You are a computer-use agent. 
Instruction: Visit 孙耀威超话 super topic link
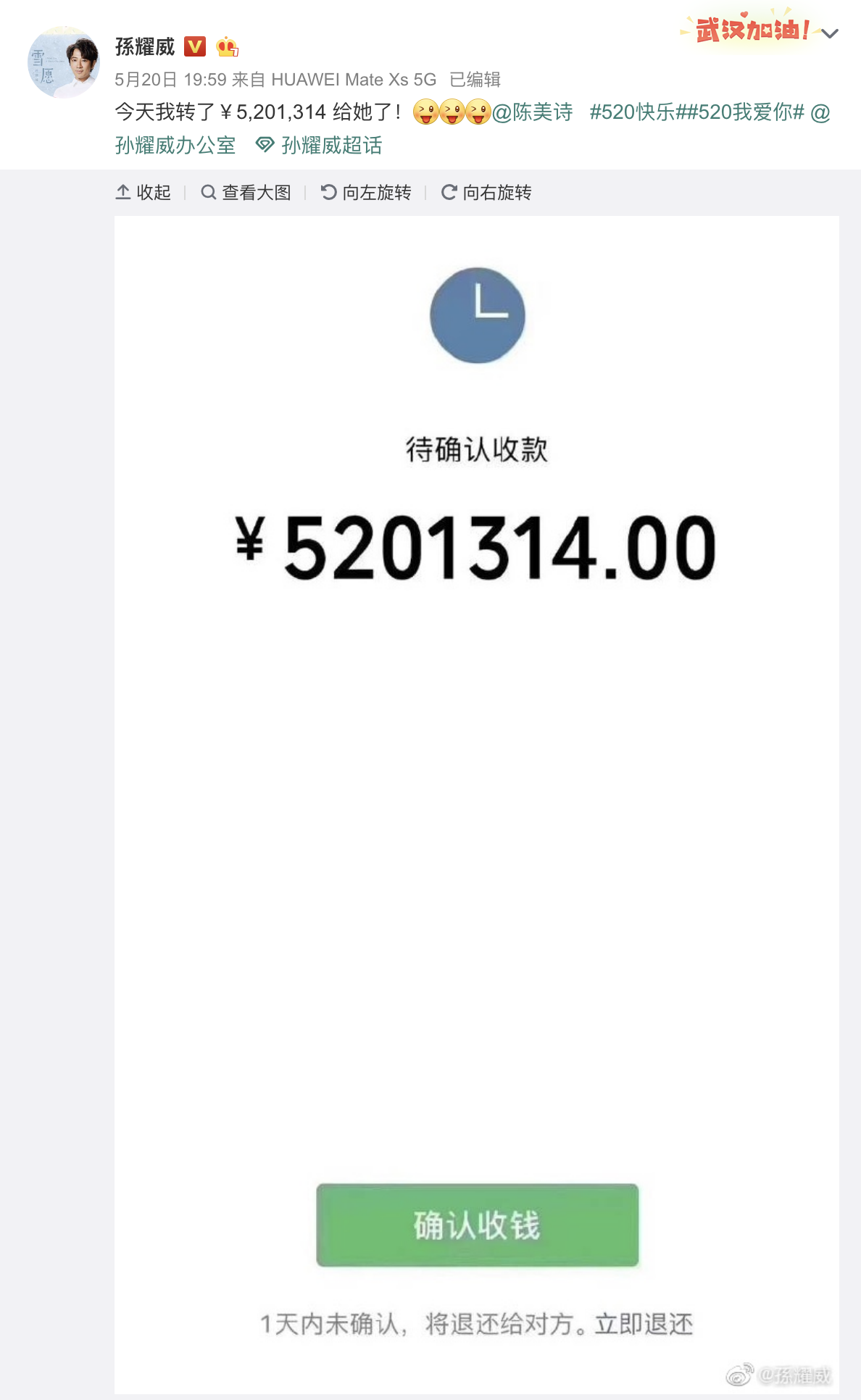319,146
